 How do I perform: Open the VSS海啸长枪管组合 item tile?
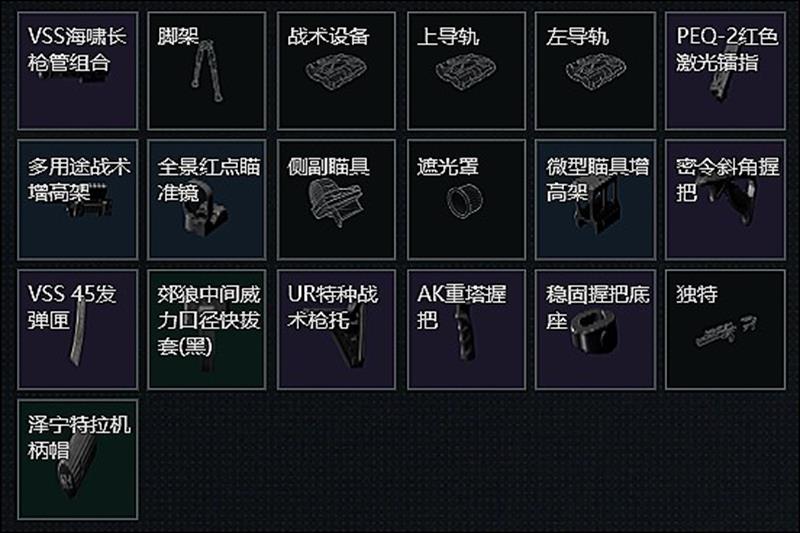click(x=77, y=71)
